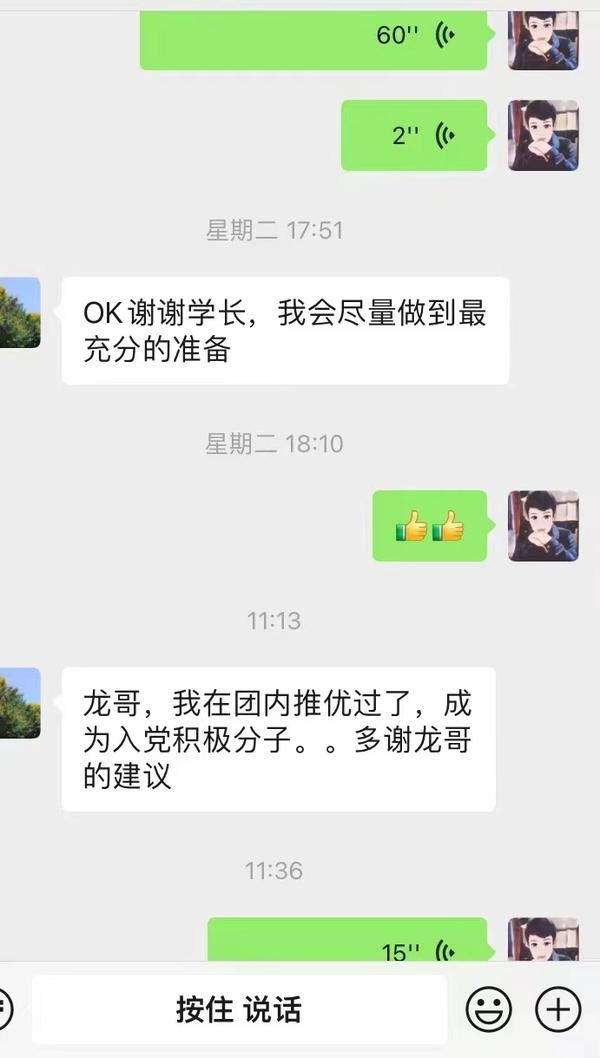The height and width of the screenshot is (1058, 600).
Task: Play the 15-second voice message
Action: point(347,939)
